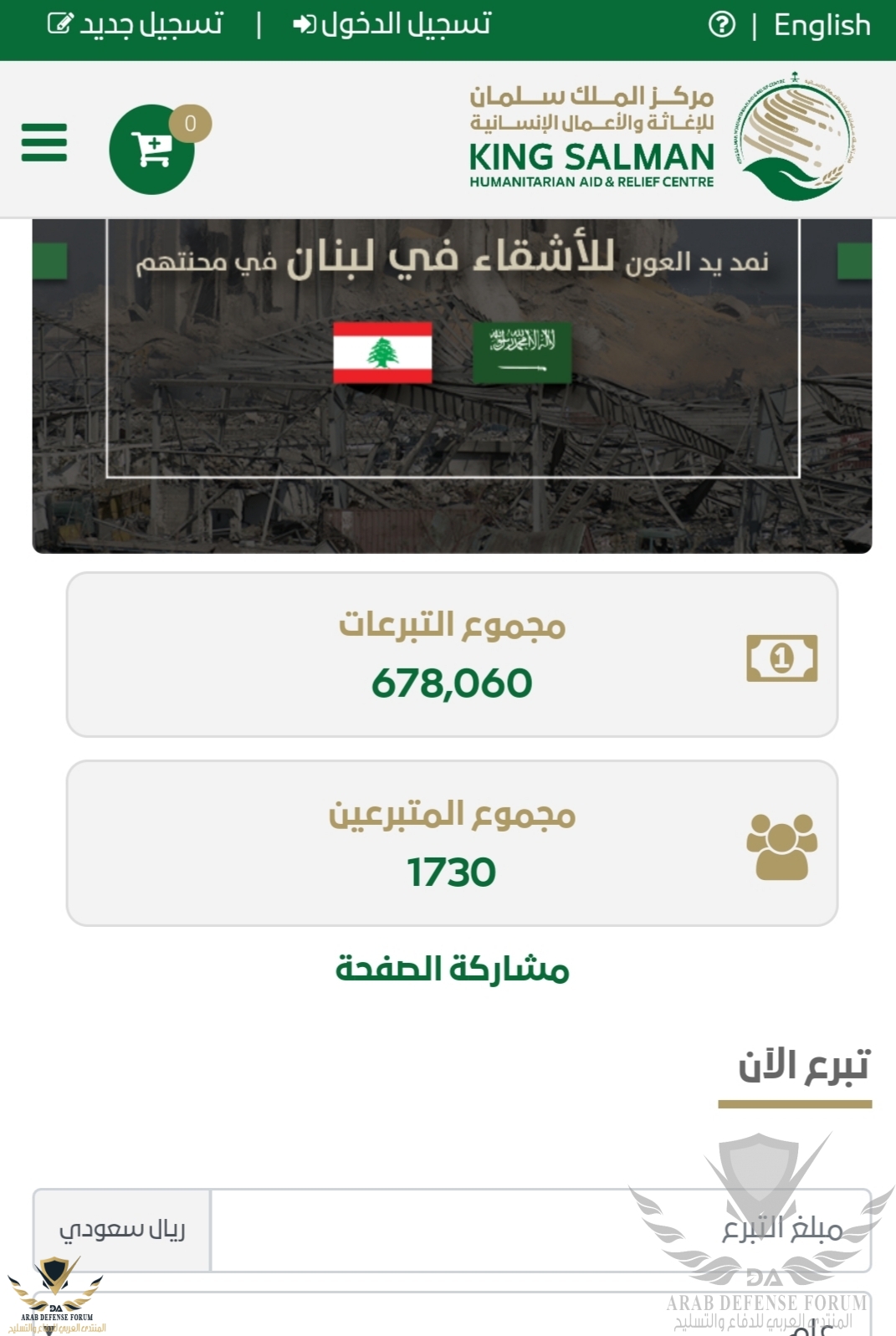Open the help question mark

721,25
